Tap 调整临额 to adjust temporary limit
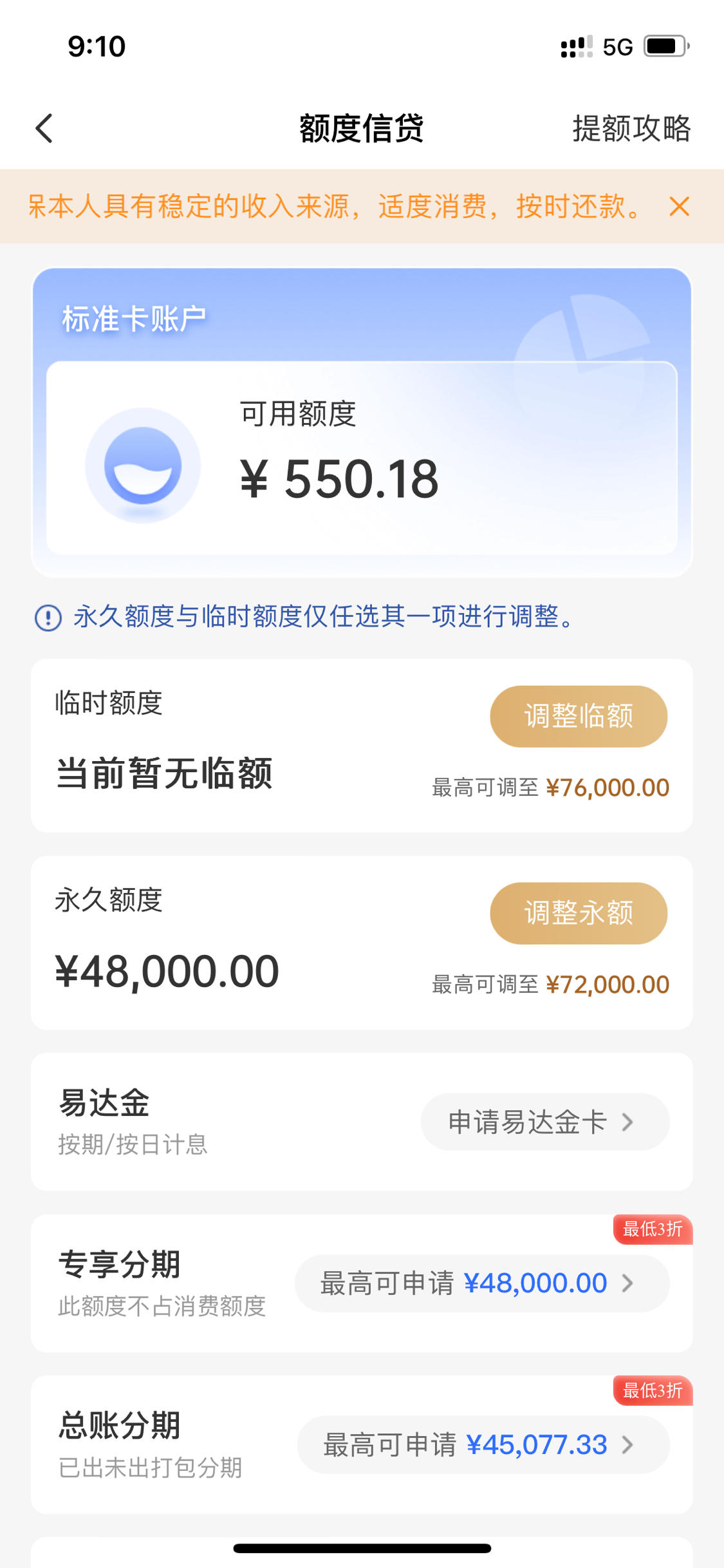 (x=579, y=716)
